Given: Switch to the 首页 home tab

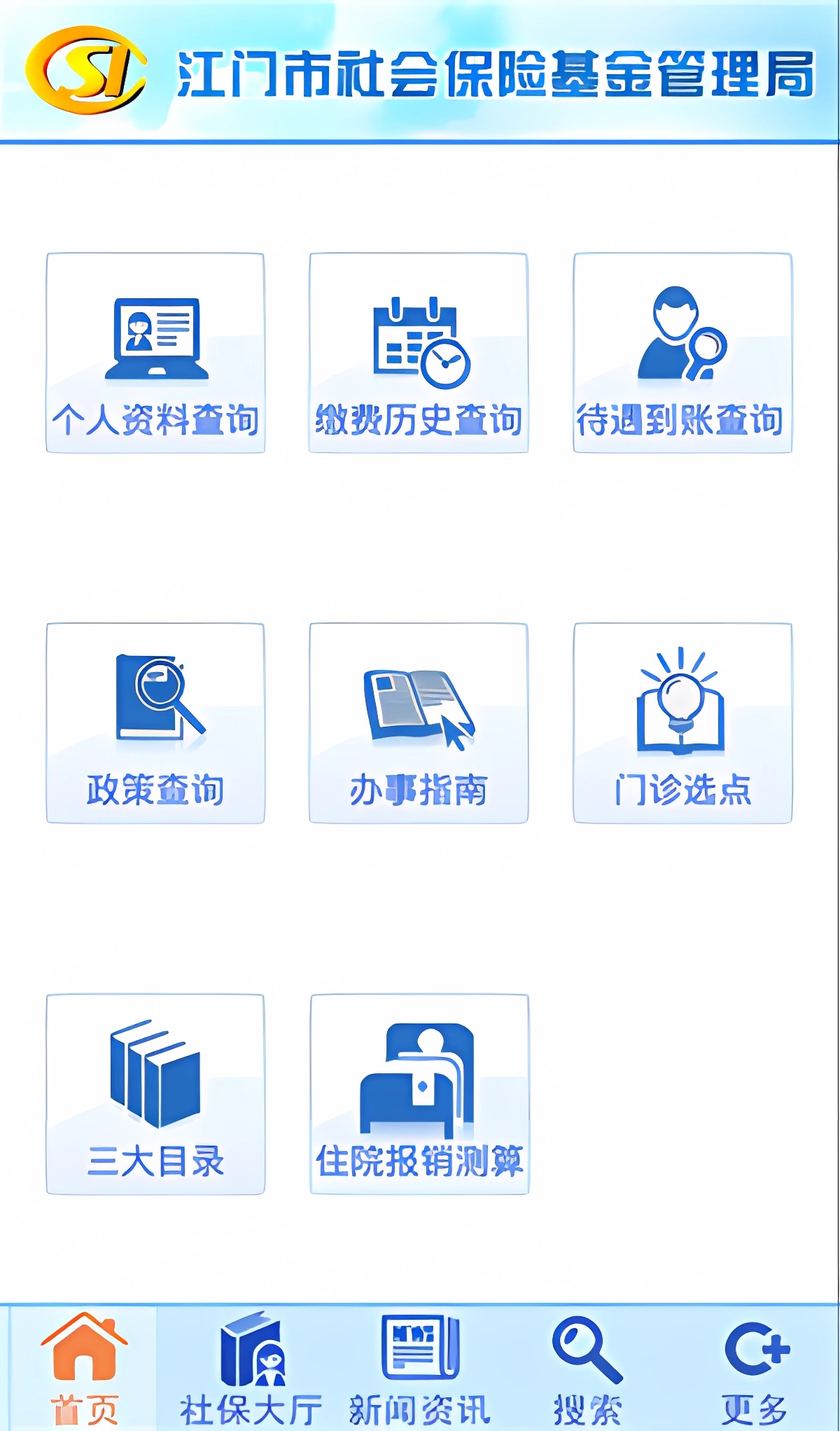Looking at the screenshot, I should tap(84, 1369).
